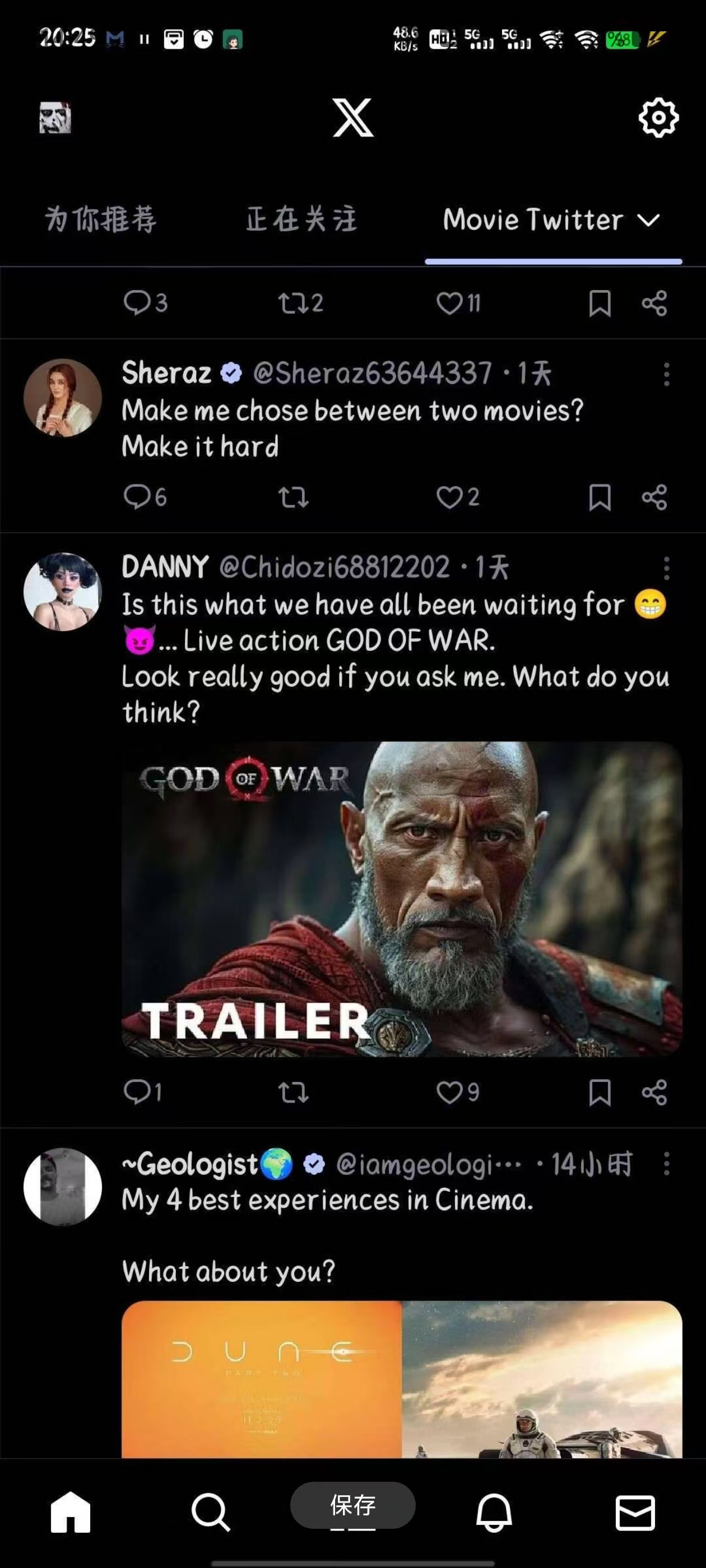Open Geologist's profile picture
The width and height of the screenshot is (706, 1568).
[x=63, y=1186]
